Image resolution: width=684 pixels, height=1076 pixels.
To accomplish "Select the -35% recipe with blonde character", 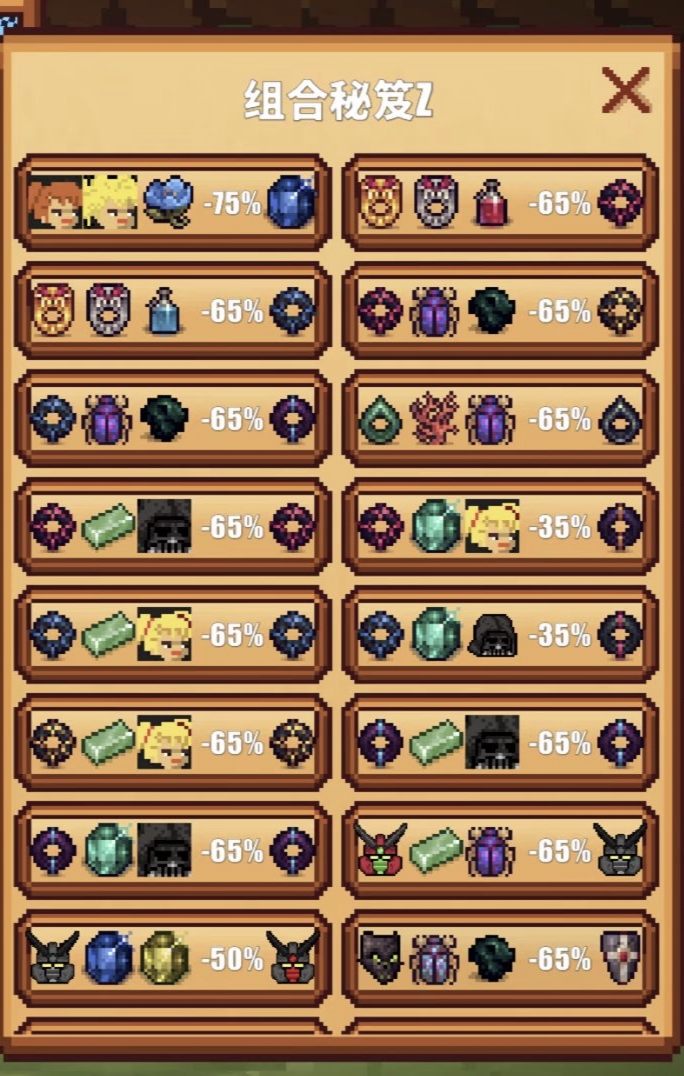I will click(x=500, y=527).
